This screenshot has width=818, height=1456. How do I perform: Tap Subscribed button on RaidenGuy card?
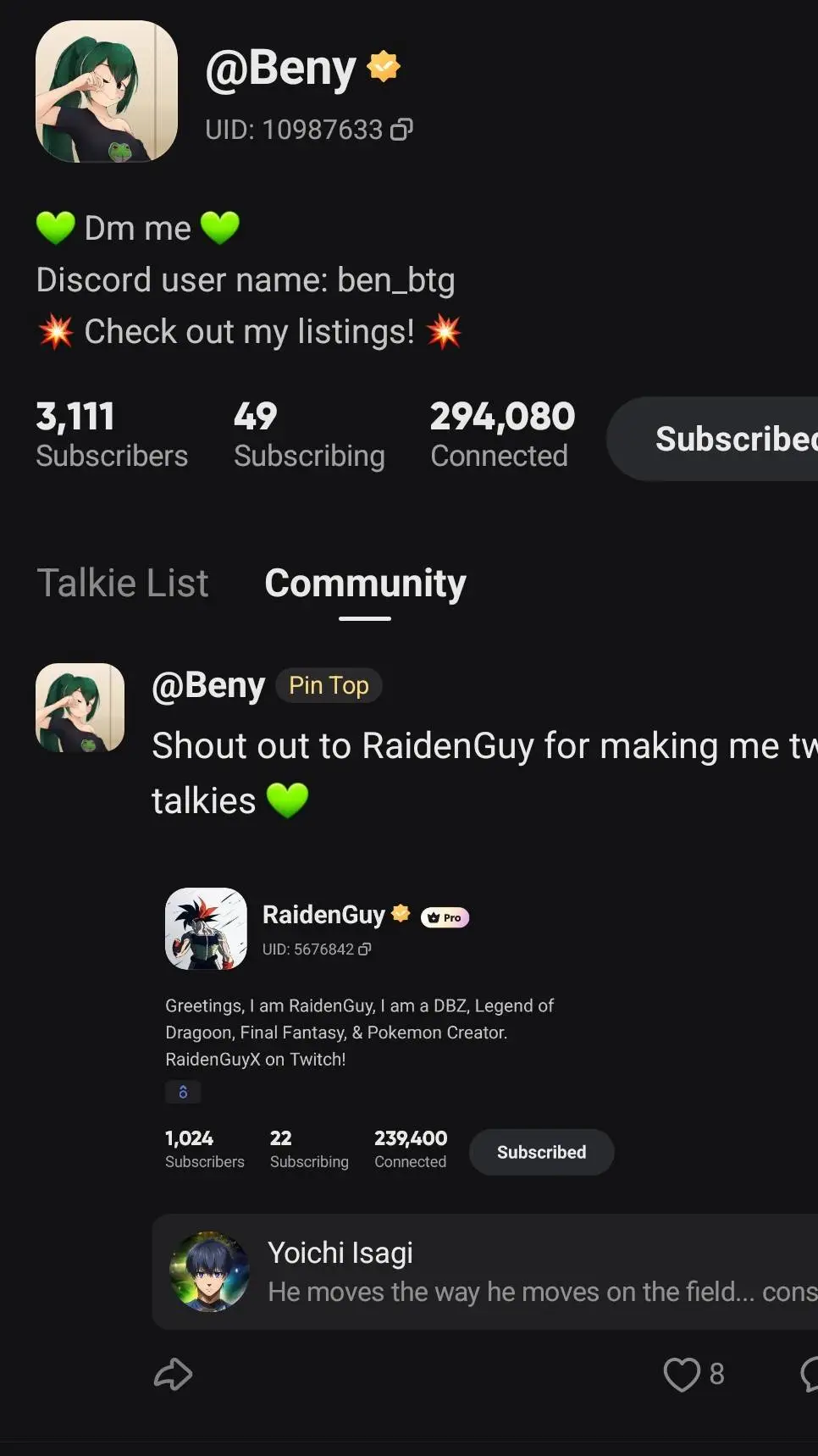click(541, 1152)
